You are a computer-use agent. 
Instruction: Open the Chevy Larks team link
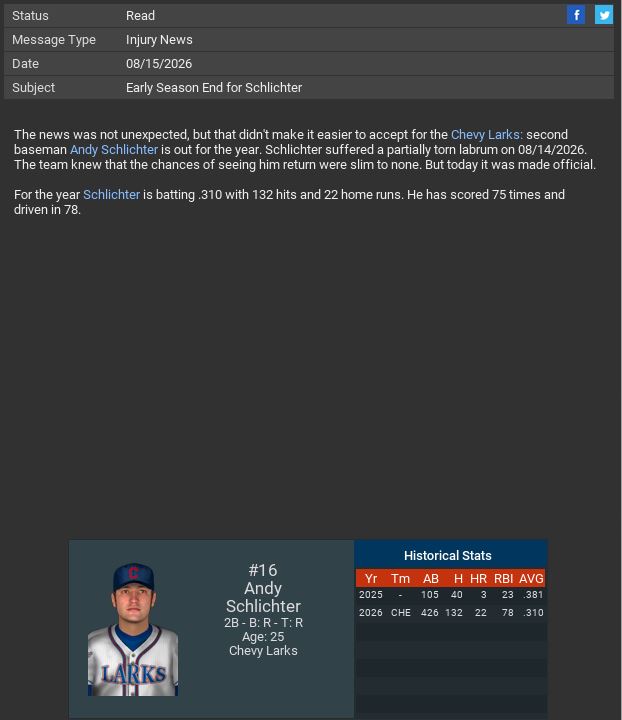(486, 134)
